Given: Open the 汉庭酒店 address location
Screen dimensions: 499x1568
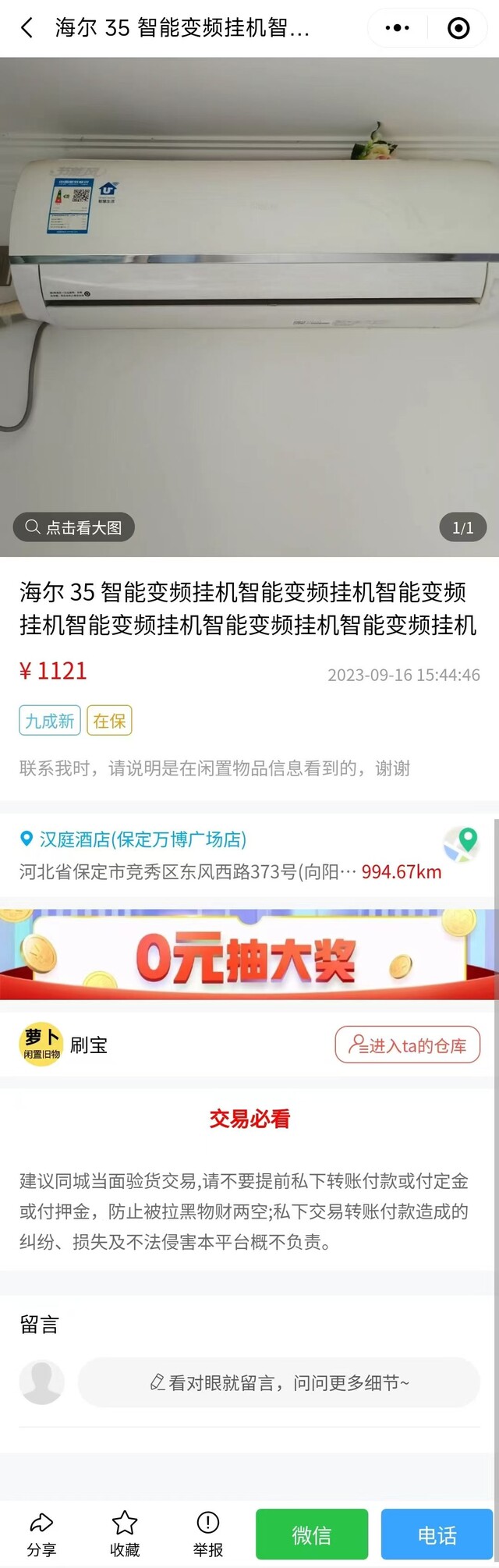Looking at the screenshot, I should (x=143, y=839).
